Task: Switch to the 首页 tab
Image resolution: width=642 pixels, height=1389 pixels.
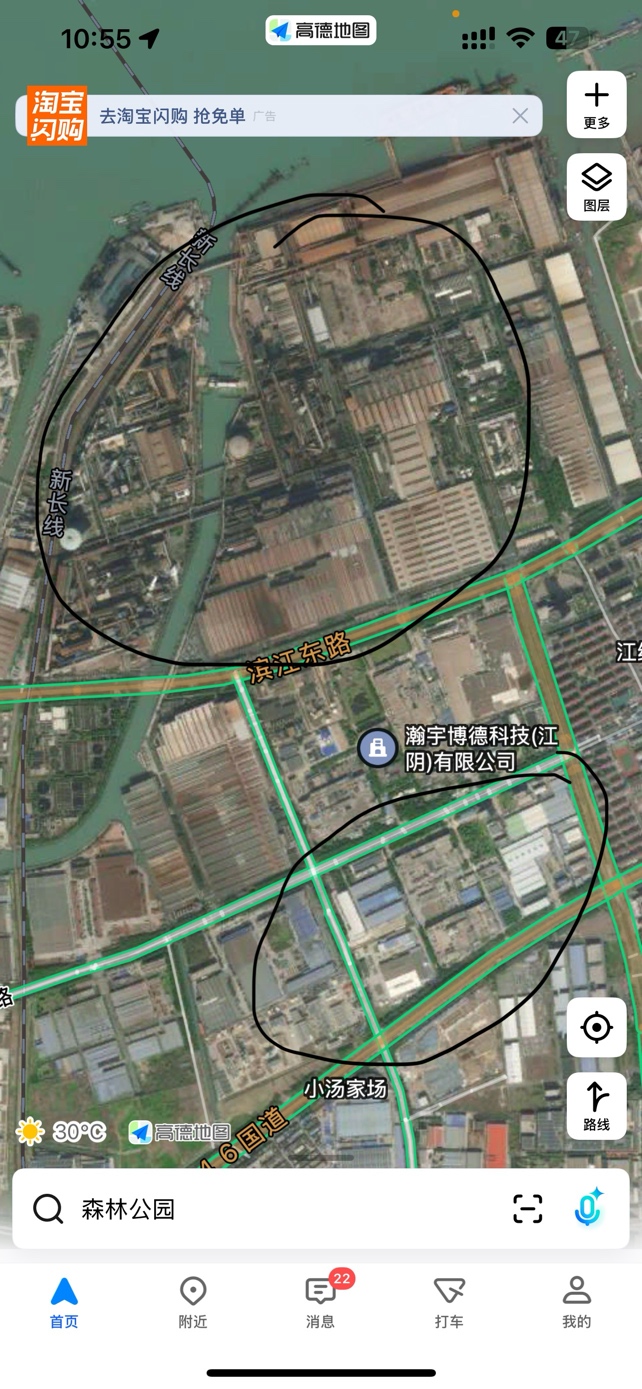Action: click(x=64, y=1302)
